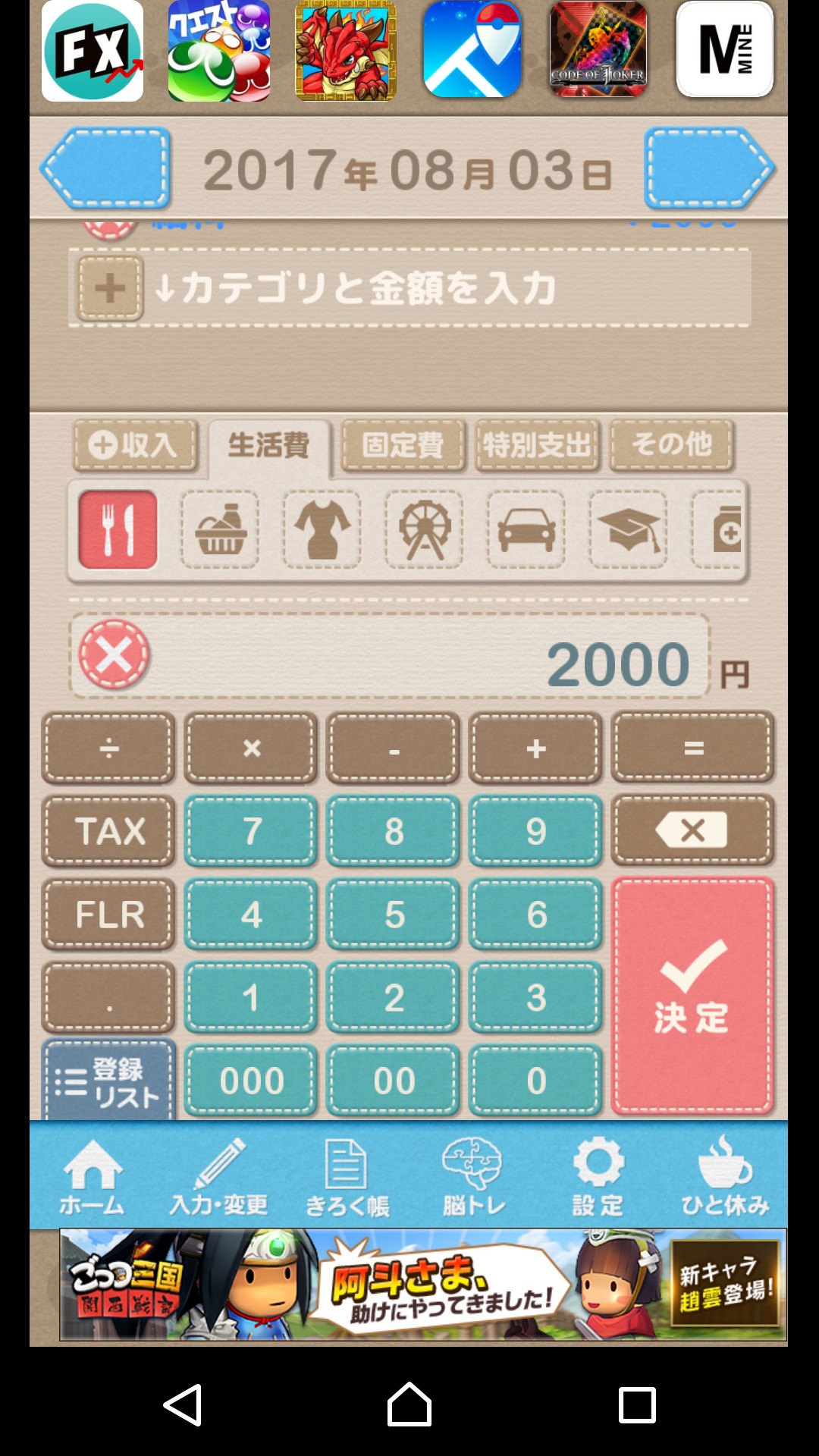Choose the clothing dress category icon
This screenshot has width=819, height=1456.
(322, 529)
